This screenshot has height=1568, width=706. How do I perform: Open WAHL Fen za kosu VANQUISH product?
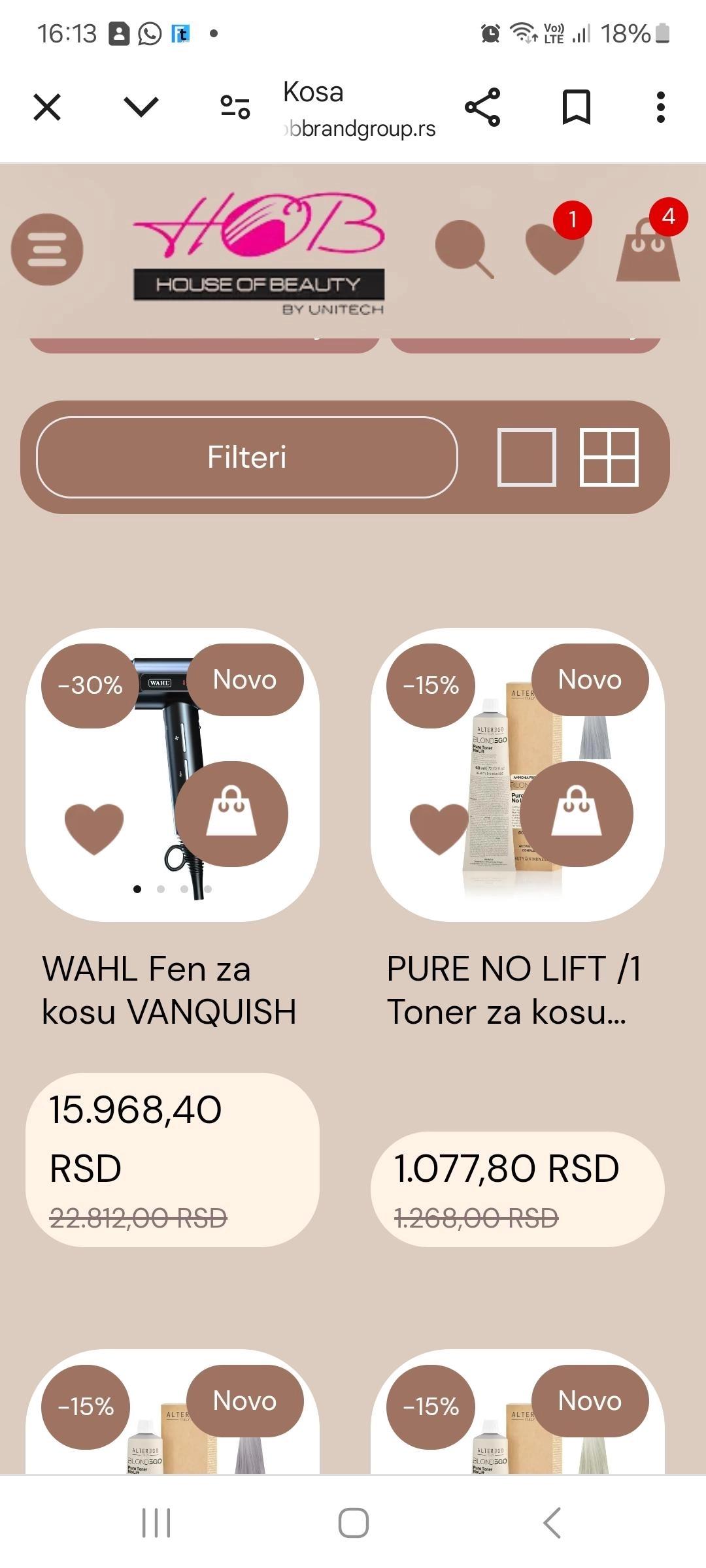(x=169, y=990)
